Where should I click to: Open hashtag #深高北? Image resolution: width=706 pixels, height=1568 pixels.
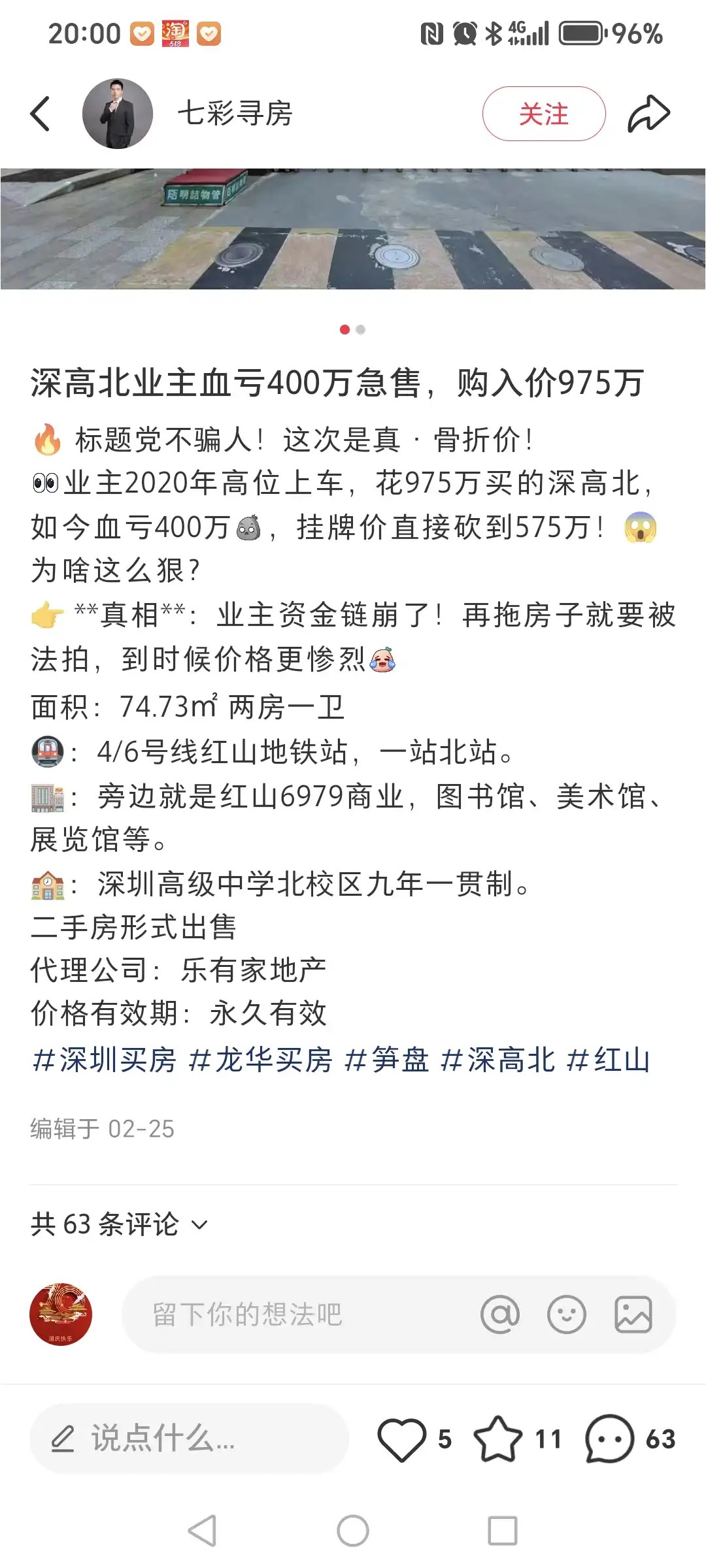tap(498, 1060)
